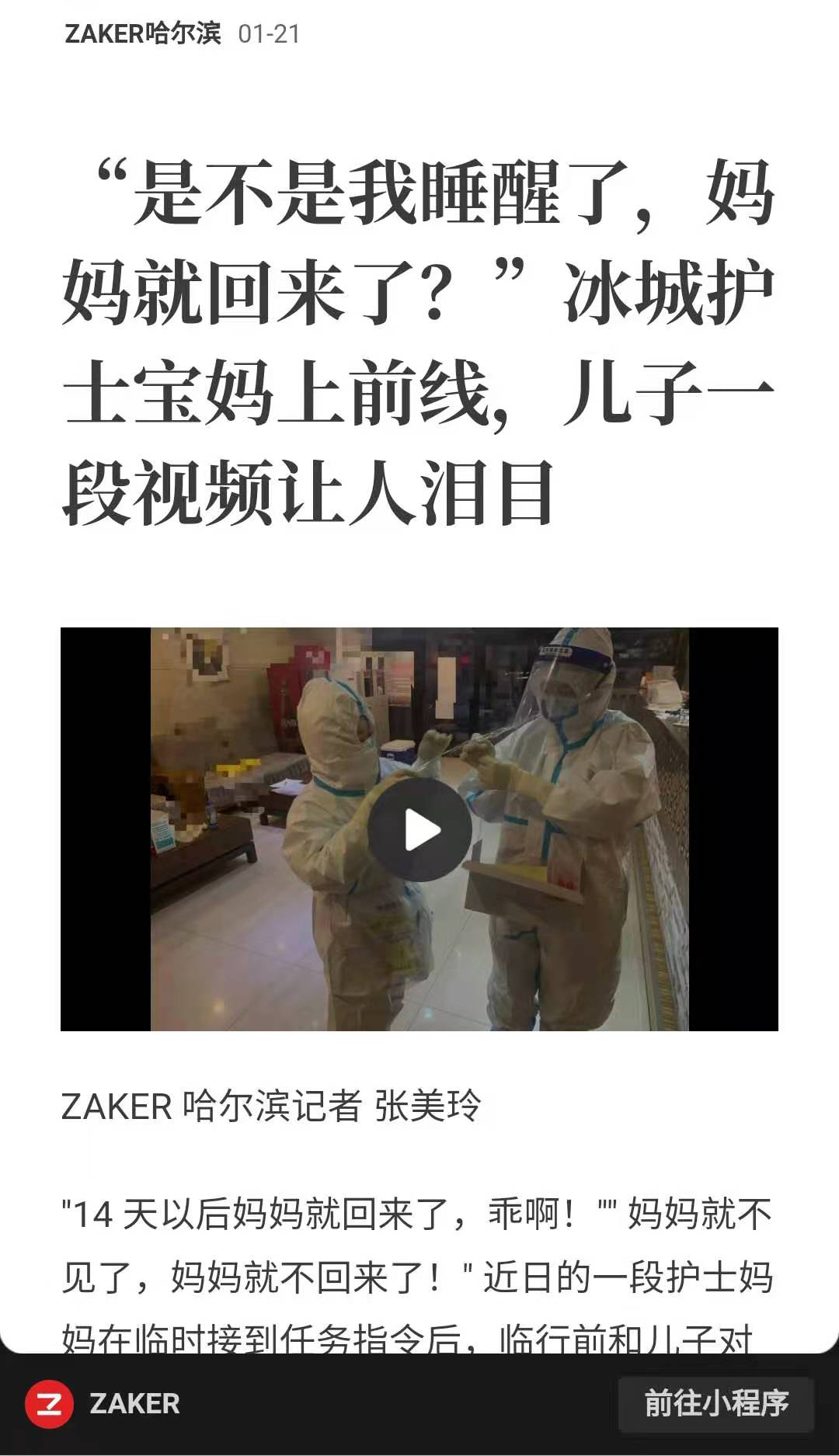The width and height of the screenshot is (839, 1456).
Task: Play the nurse video
Action: 419,830
